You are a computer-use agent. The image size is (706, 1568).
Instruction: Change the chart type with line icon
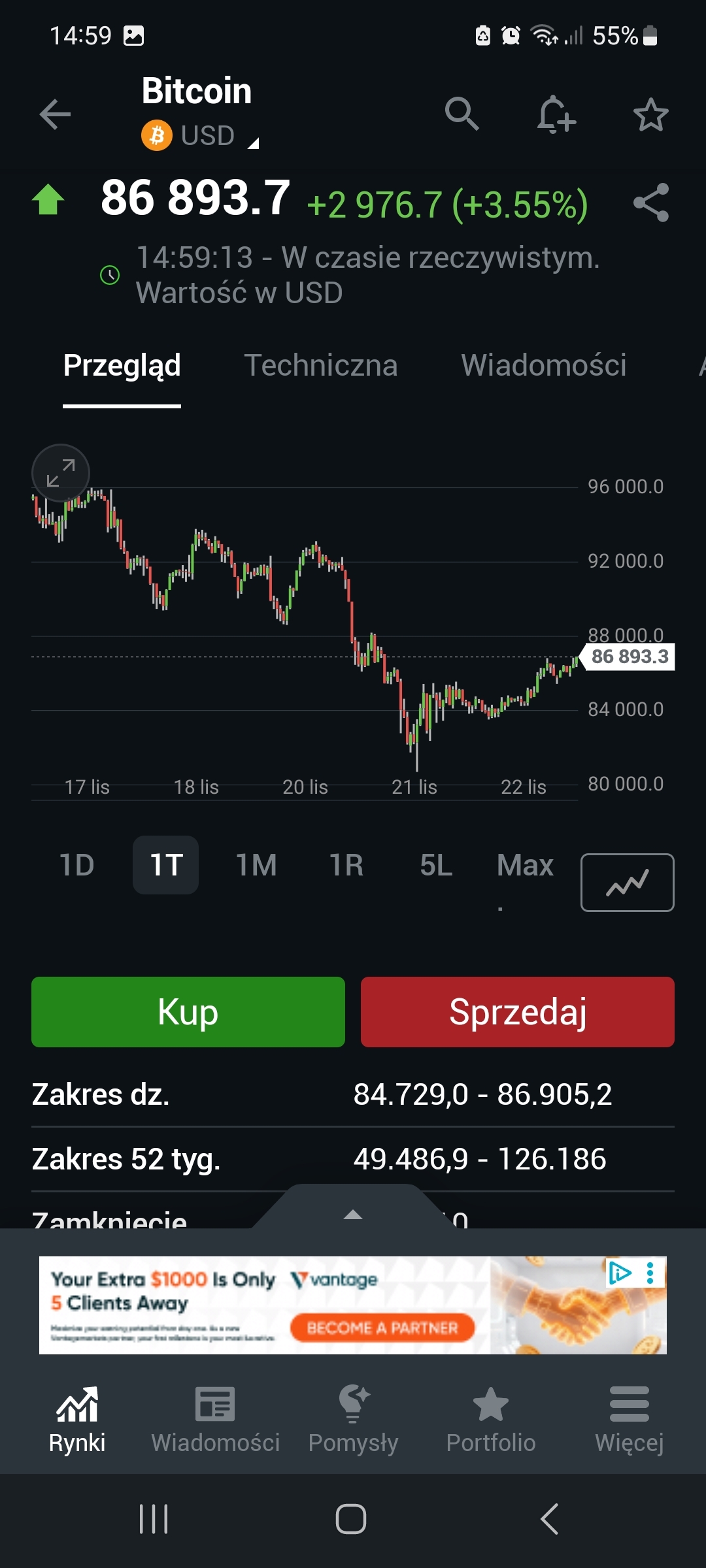pos(627,883)
